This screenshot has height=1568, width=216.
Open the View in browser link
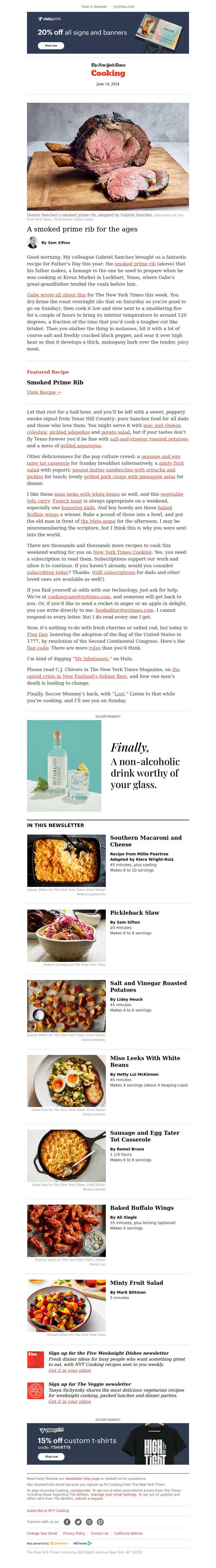tap(94, 7)
